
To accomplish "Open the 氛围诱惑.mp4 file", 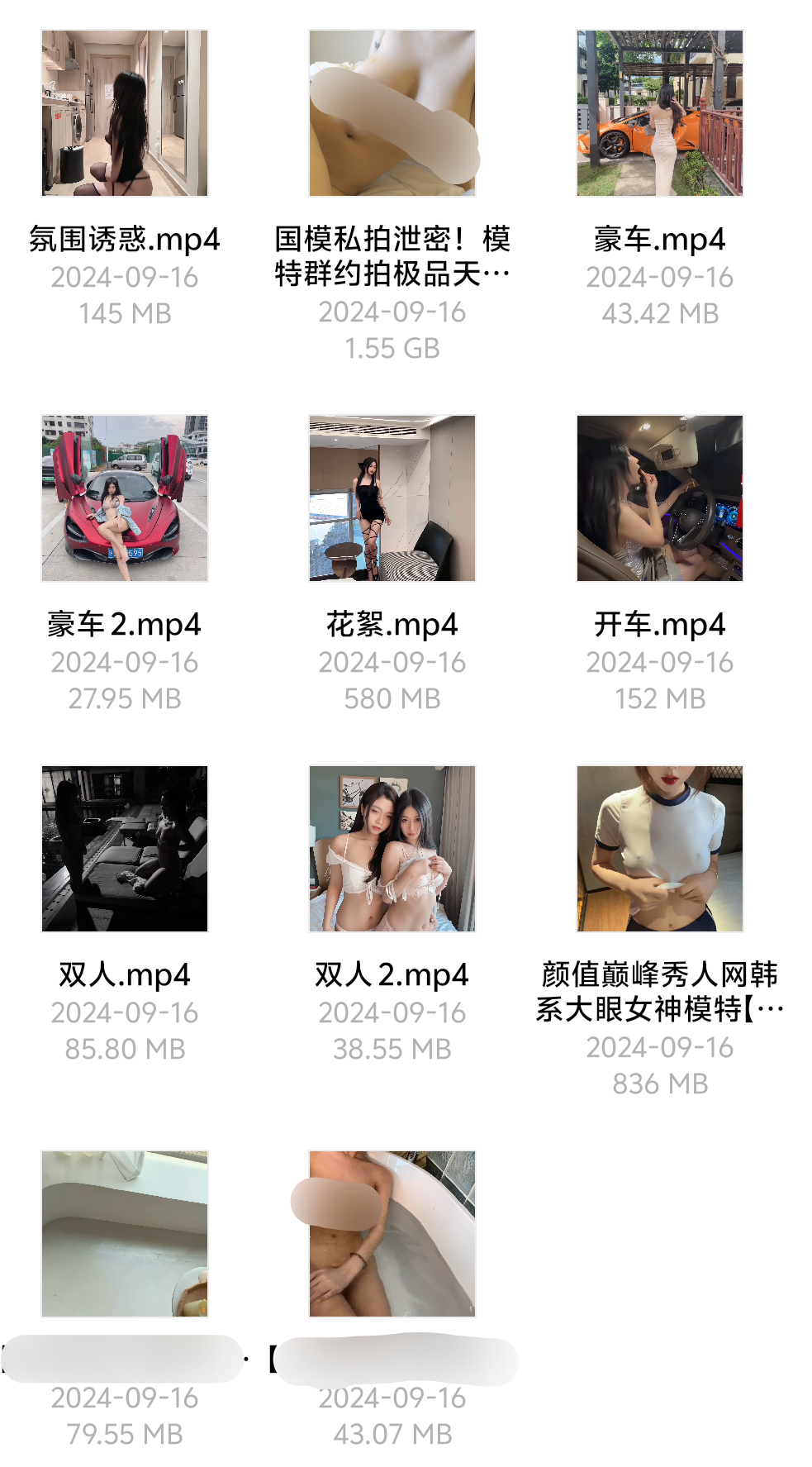I will tap(125, 113).
